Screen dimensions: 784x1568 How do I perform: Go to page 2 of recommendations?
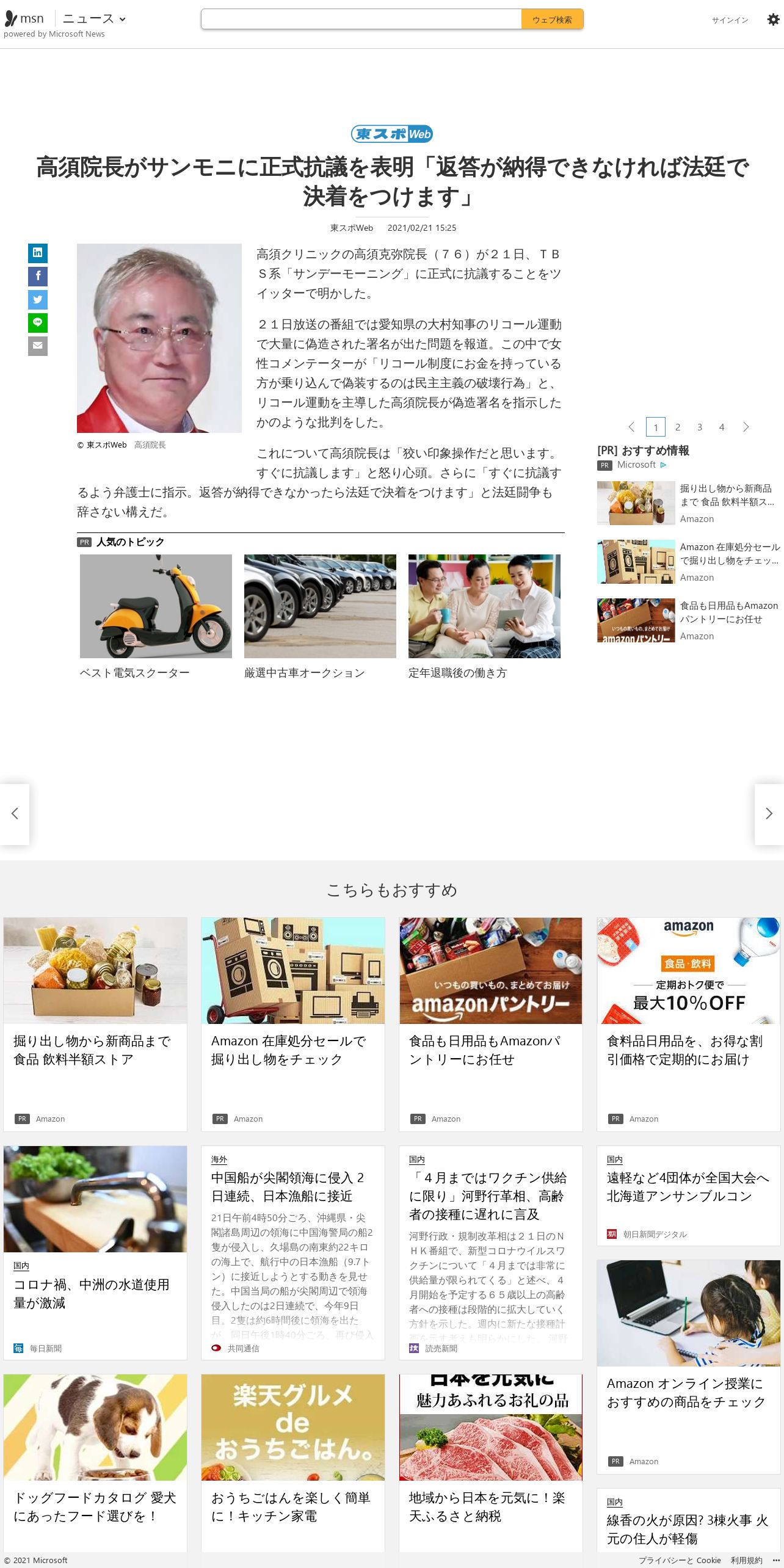pyautogui.click(x=678, y=427)
